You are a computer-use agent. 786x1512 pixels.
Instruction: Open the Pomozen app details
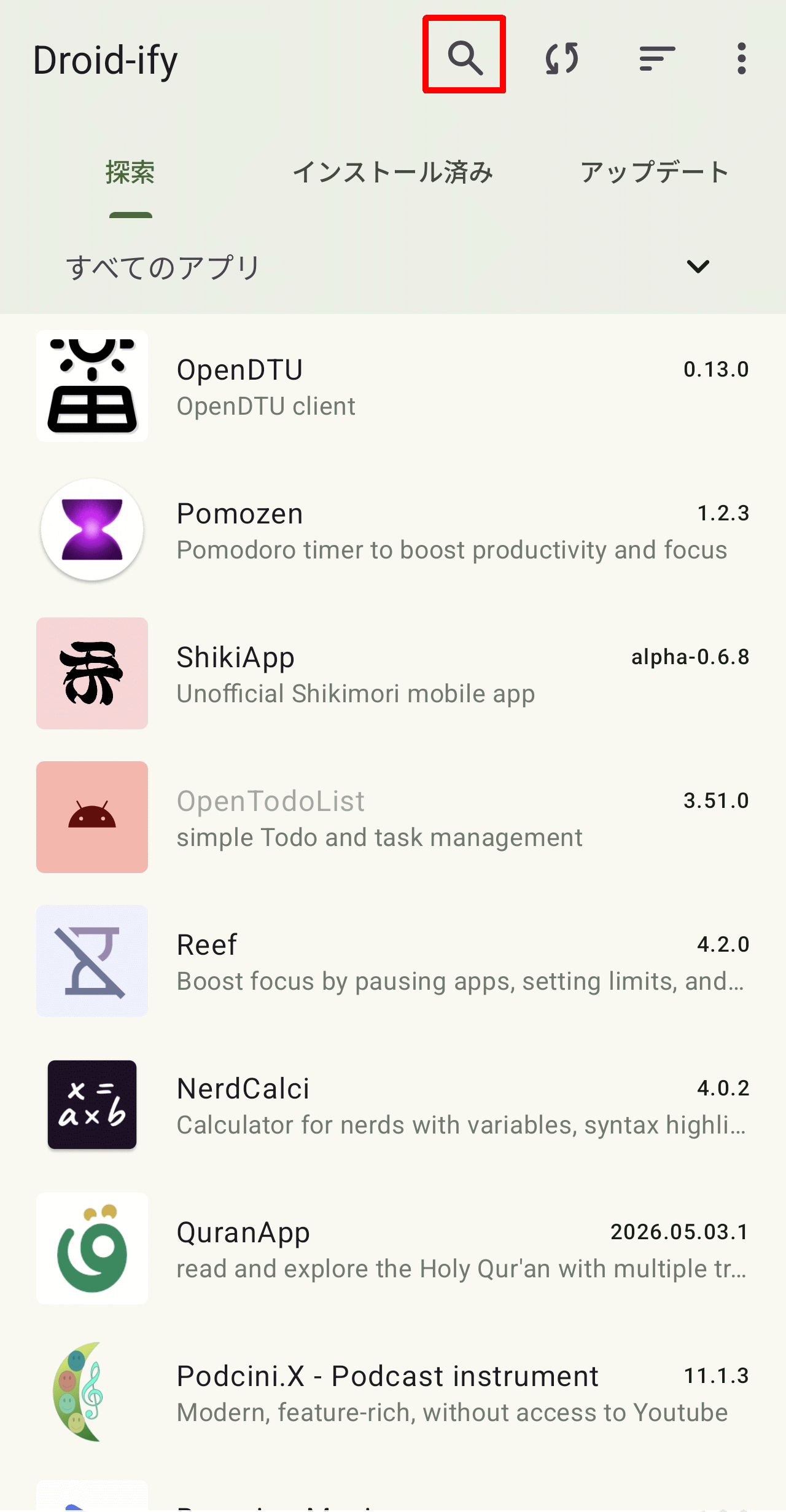(393, 530)
